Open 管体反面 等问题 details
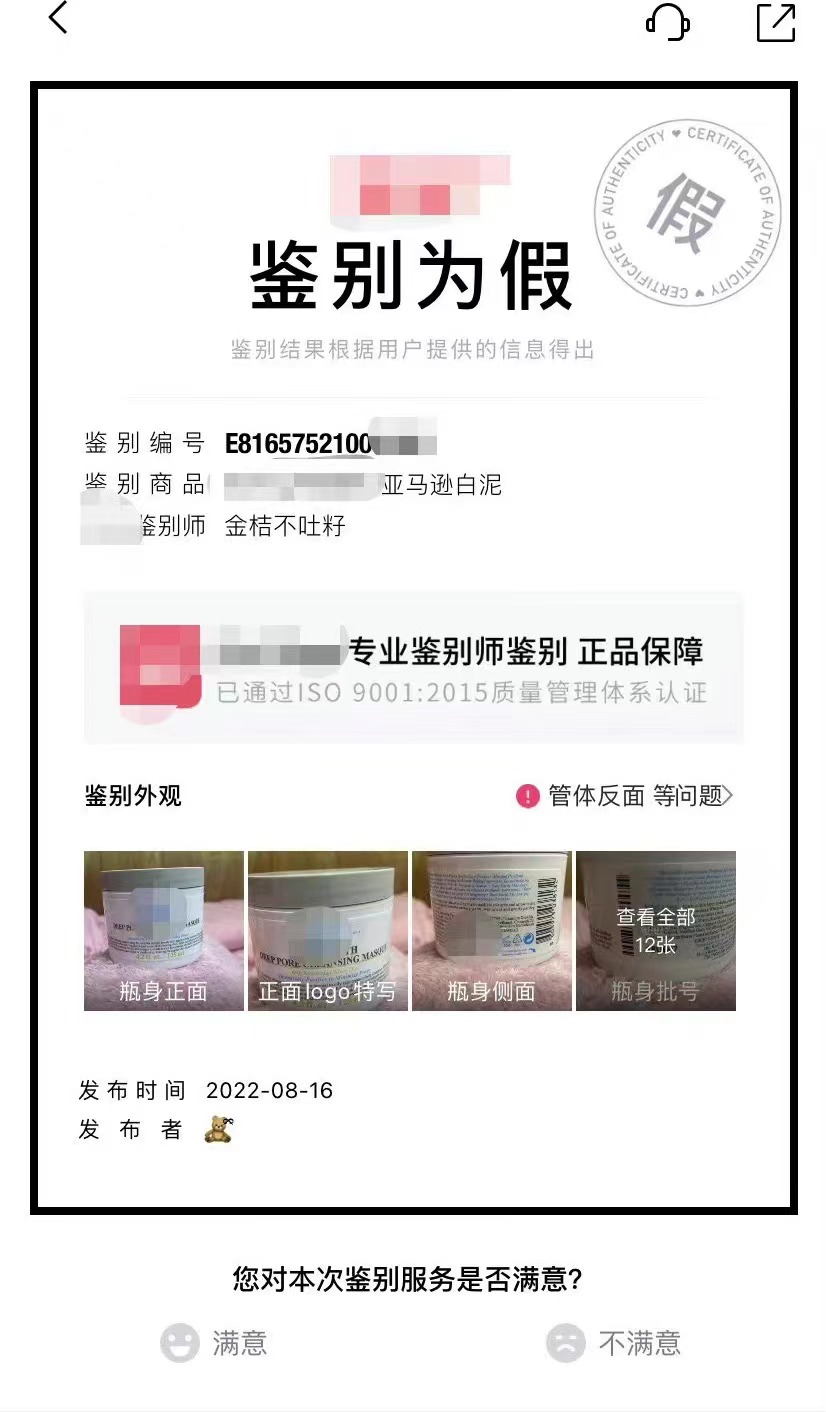826x1412 pixels. 628,796
